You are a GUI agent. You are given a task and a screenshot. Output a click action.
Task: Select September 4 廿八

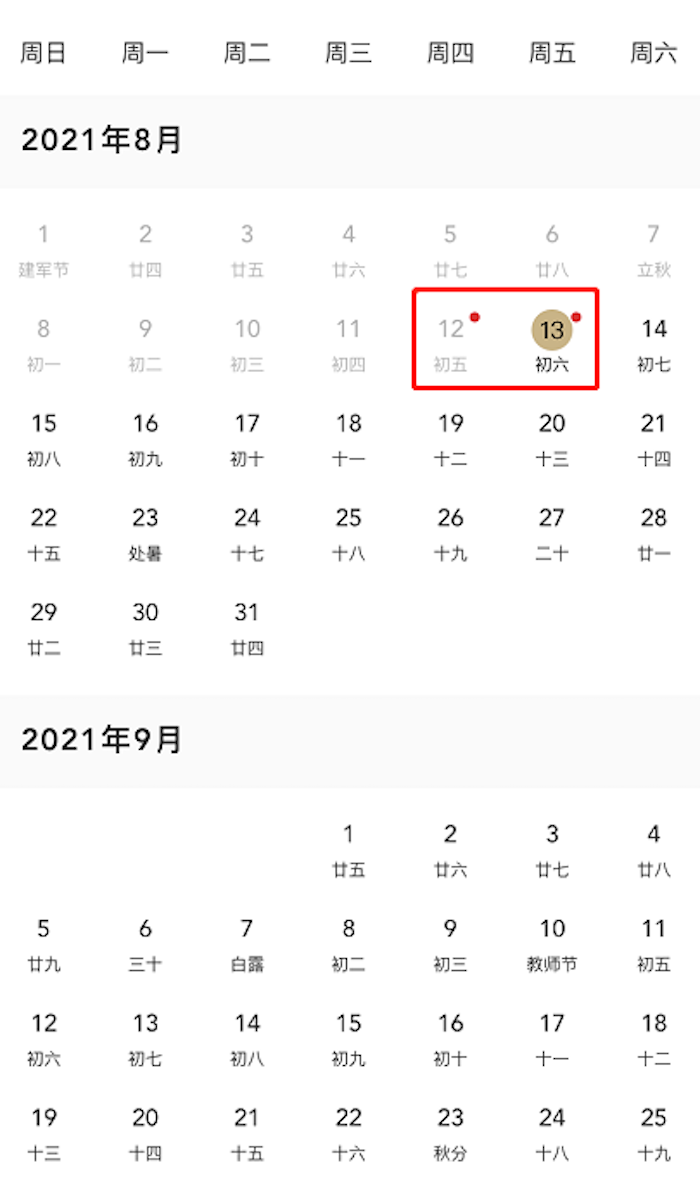pyautogui.click(x=654, y=847)
